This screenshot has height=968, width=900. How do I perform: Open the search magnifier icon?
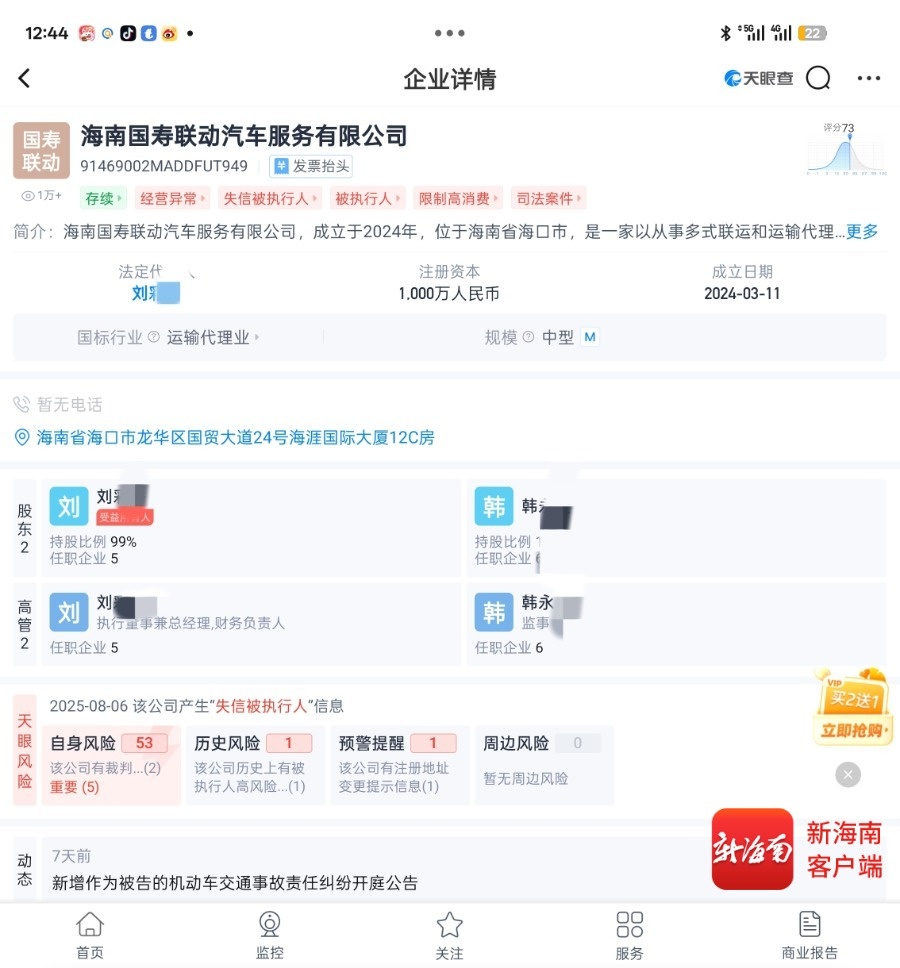[x=818, y=78]
